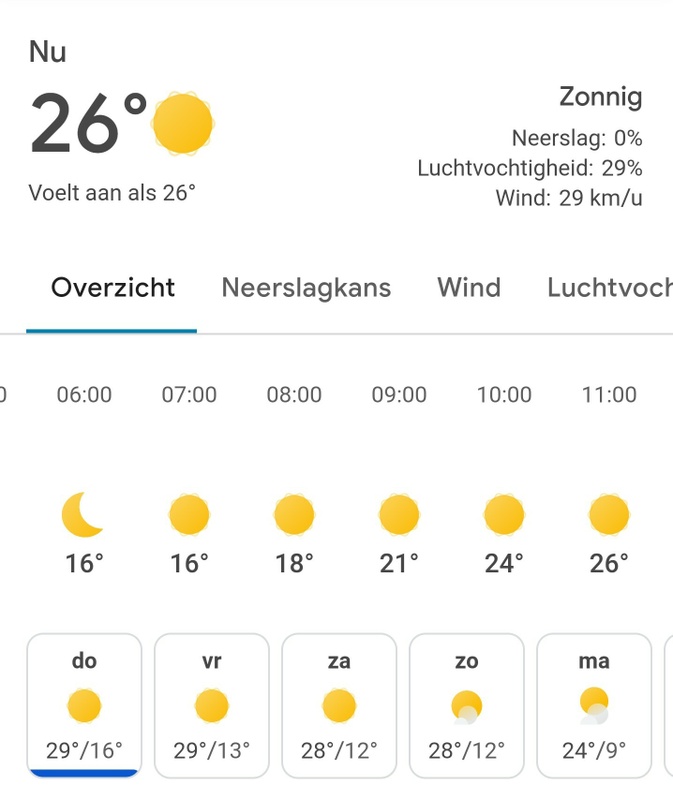The width and height of the screenshot is (673, 800).
Task: Show the forecast for 'vr'
Action: coord(212,705)
